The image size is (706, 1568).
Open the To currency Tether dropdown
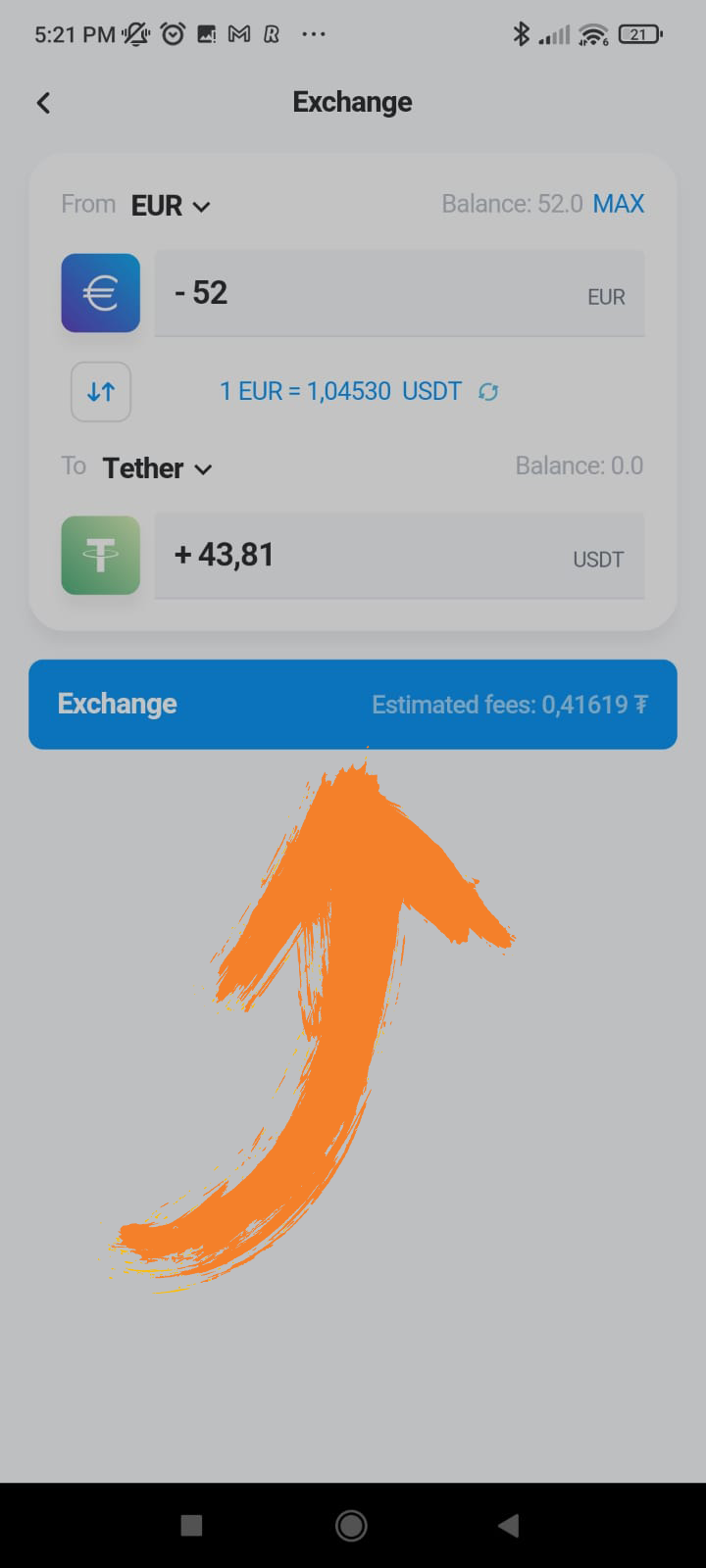click(x=157, y=468)
